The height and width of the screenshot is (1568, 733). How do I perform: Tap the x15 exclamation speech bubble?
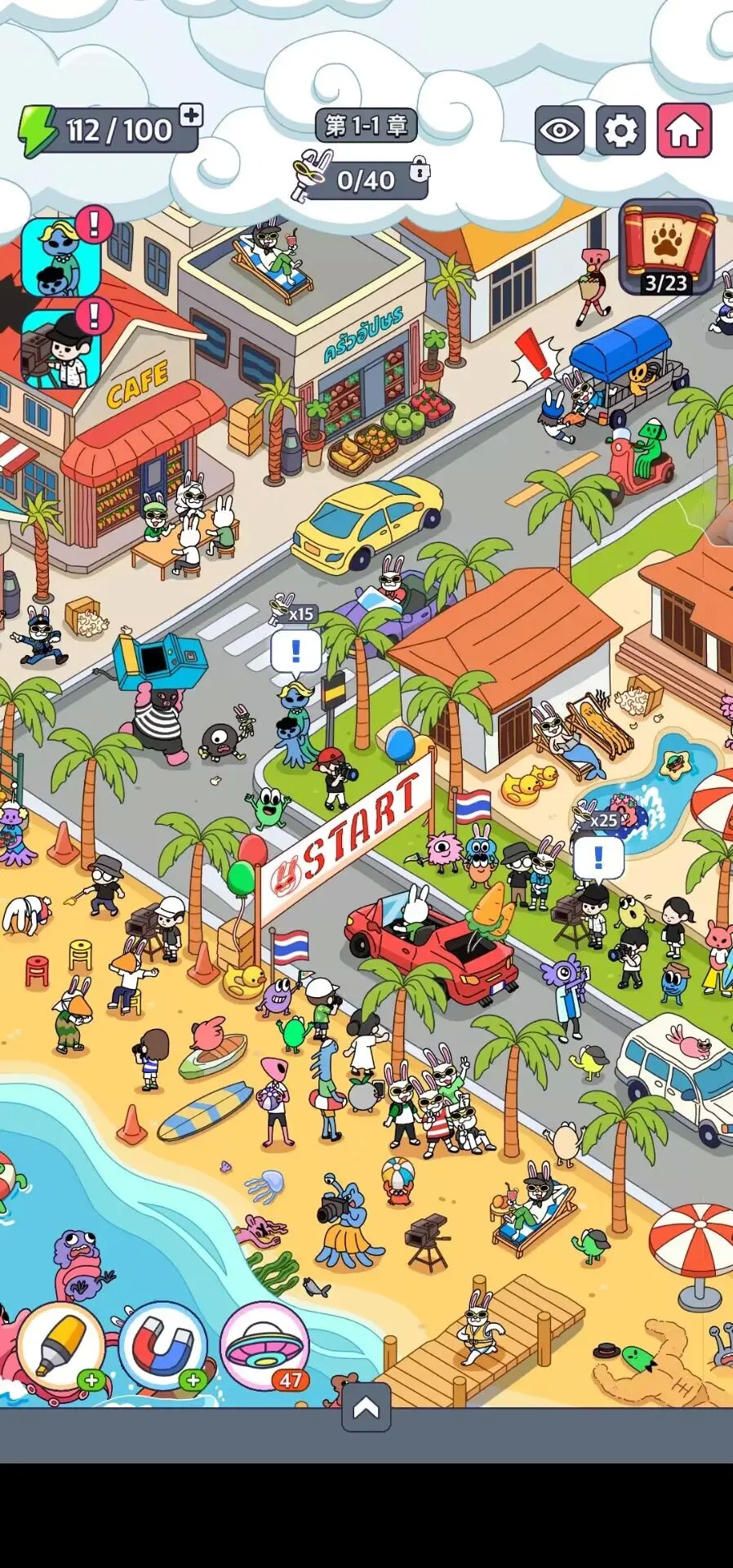[x=295, y=652]
